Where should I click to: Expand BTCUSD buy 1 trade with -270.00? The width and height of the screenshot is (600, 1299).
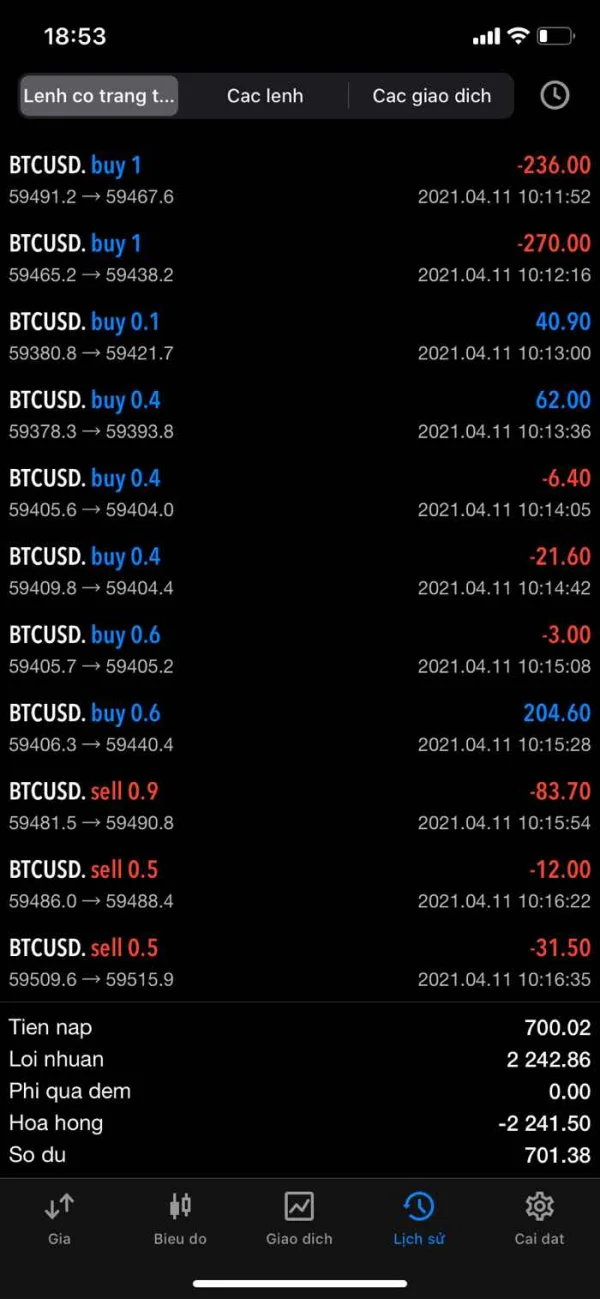300,258
